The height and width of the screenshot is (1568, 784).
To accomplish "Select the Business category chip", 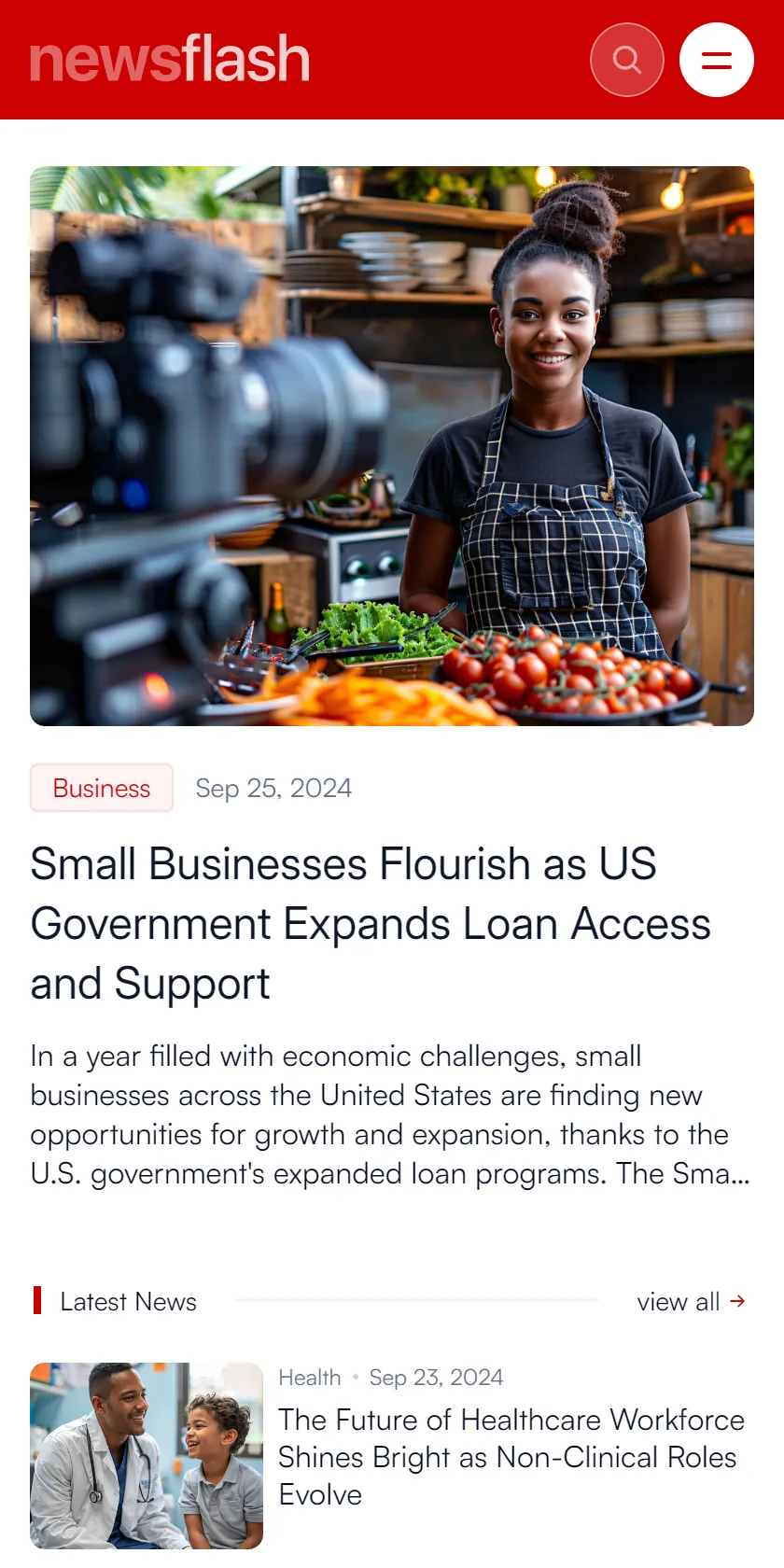I will click(102, 788).
